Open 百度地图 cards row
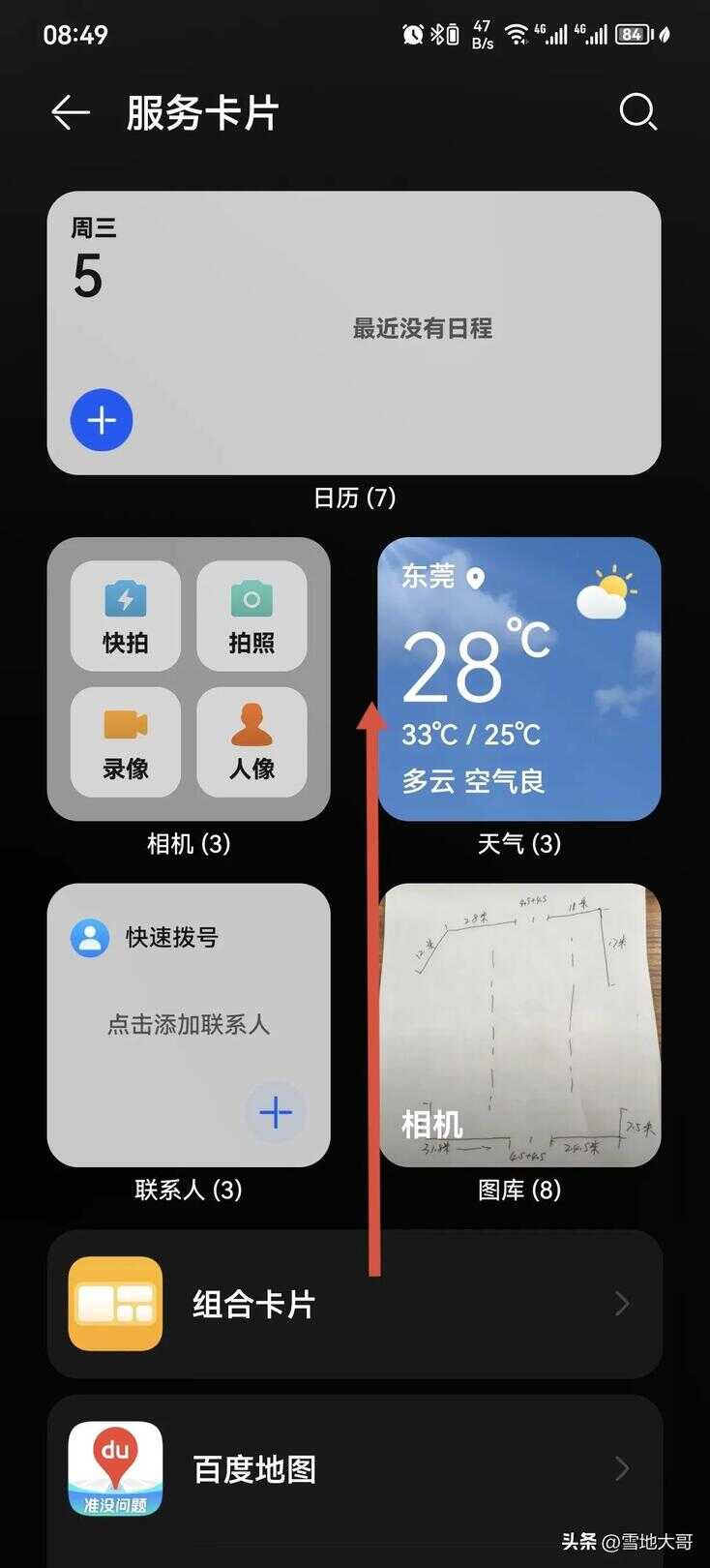This screenshot has width=710, height=1568. click(354, 1469)
